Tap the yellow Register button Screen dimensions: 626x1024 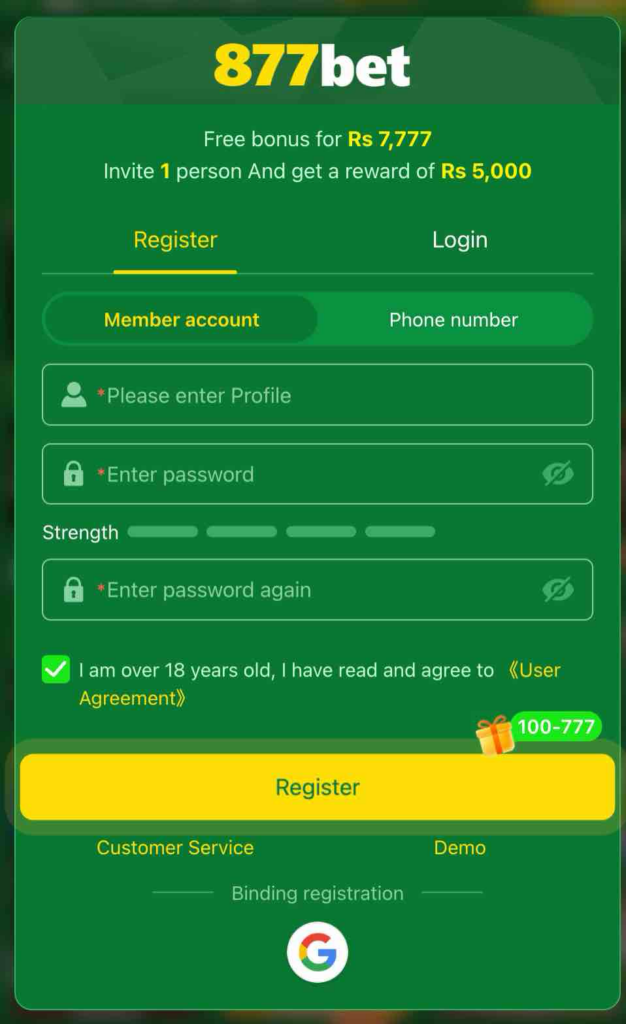click(317, 787)
